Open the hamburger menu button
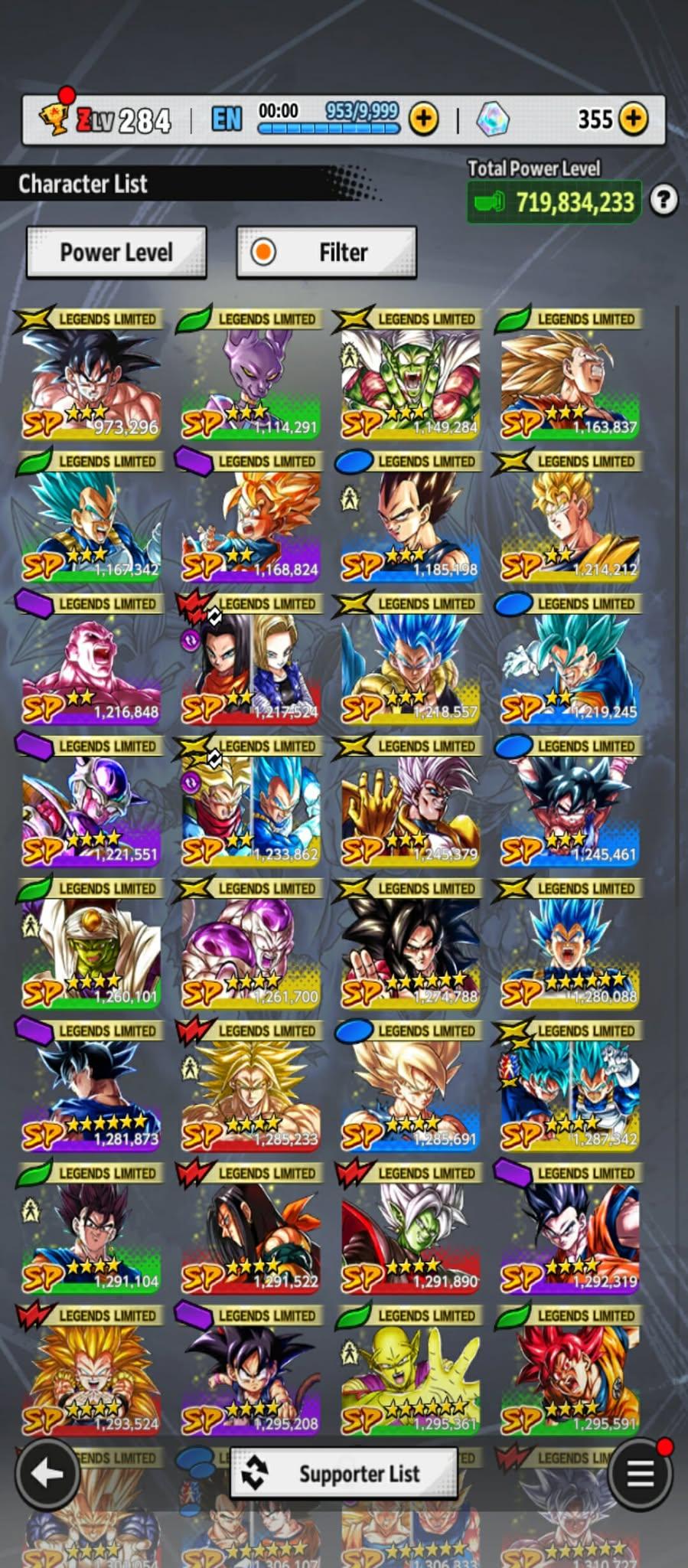This screenshot has width=688, height=1568. tap(640, 1473)
